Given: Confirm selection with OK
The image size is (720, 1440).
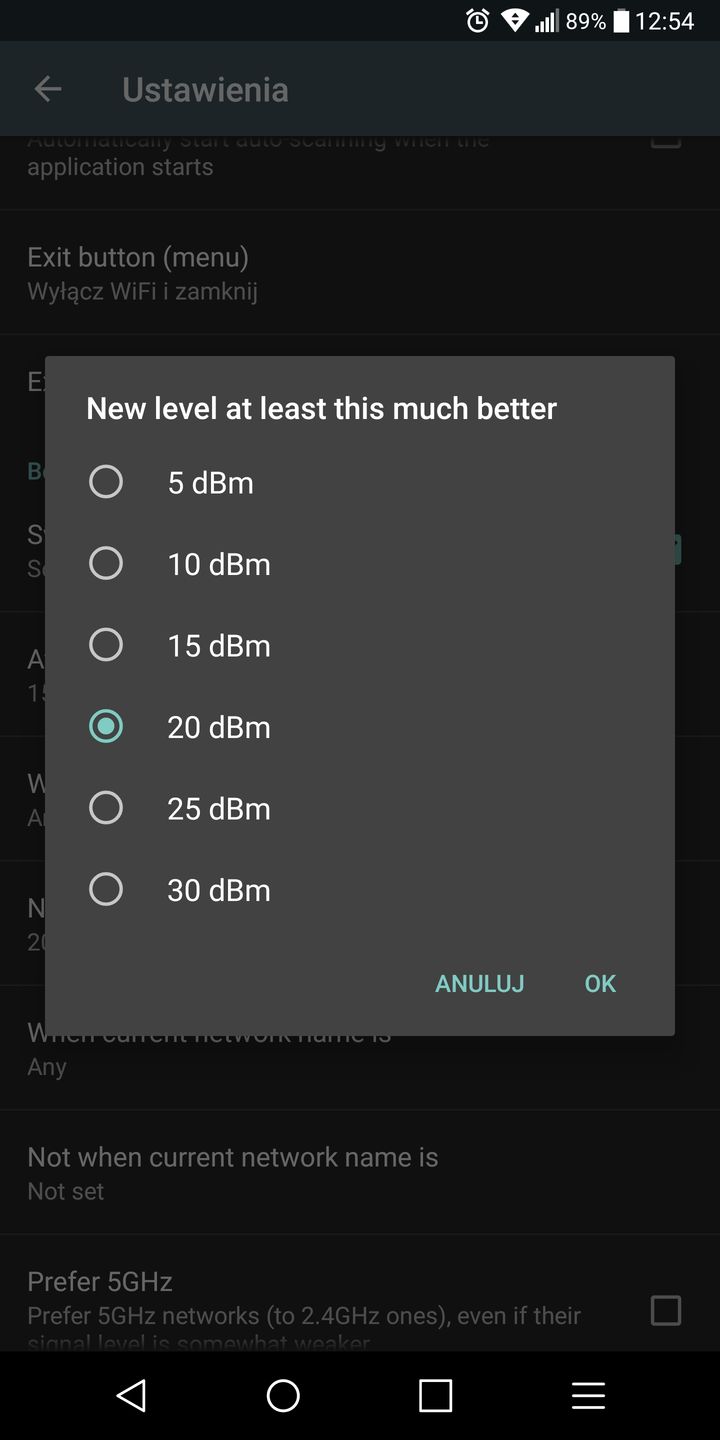Looking at the screenshot, I should 600,984.
